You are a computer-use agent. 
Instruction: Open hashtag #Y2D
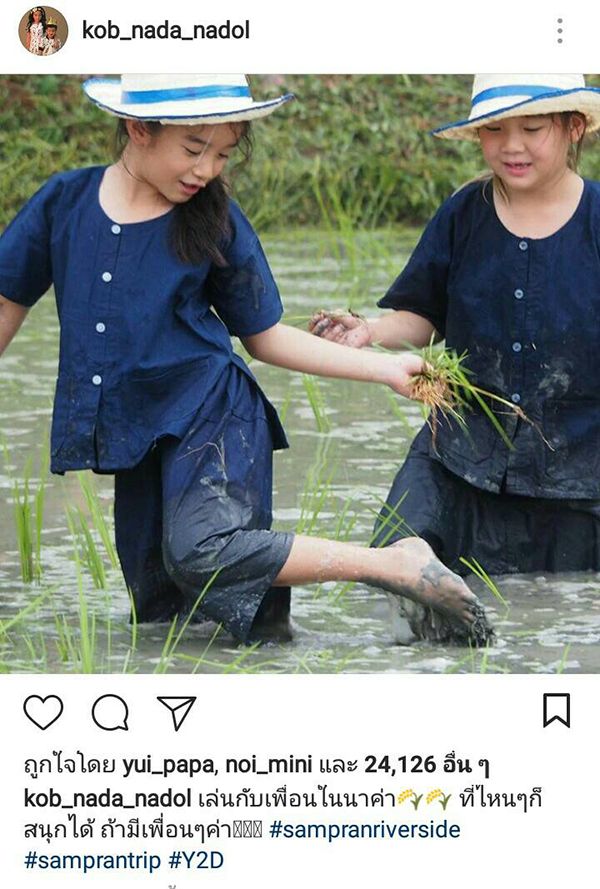click(x=196, y=861)
